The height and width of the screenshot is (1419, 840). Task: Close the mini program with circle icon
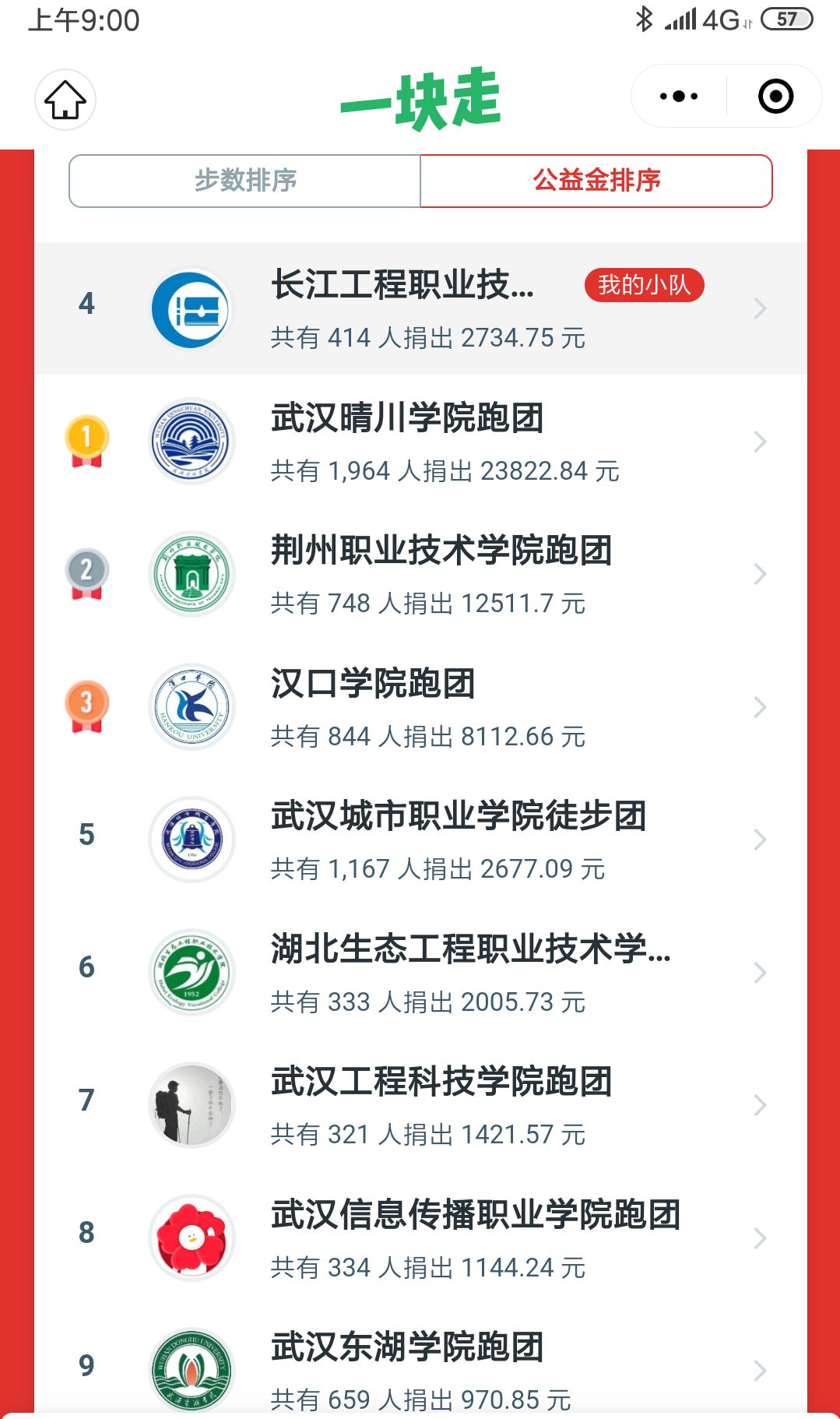(775, 97)
